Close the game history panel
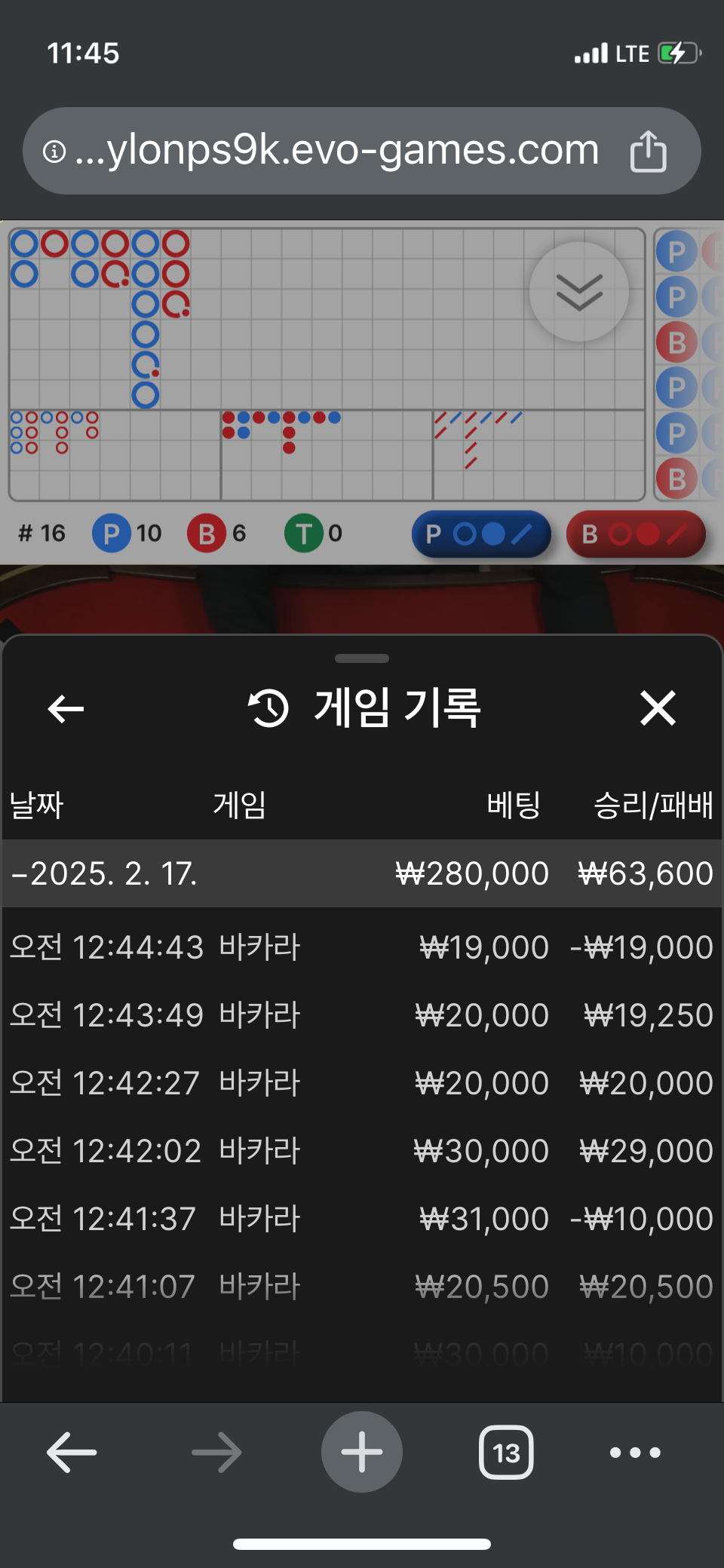 pyautogui.click(x=658, y=709)
